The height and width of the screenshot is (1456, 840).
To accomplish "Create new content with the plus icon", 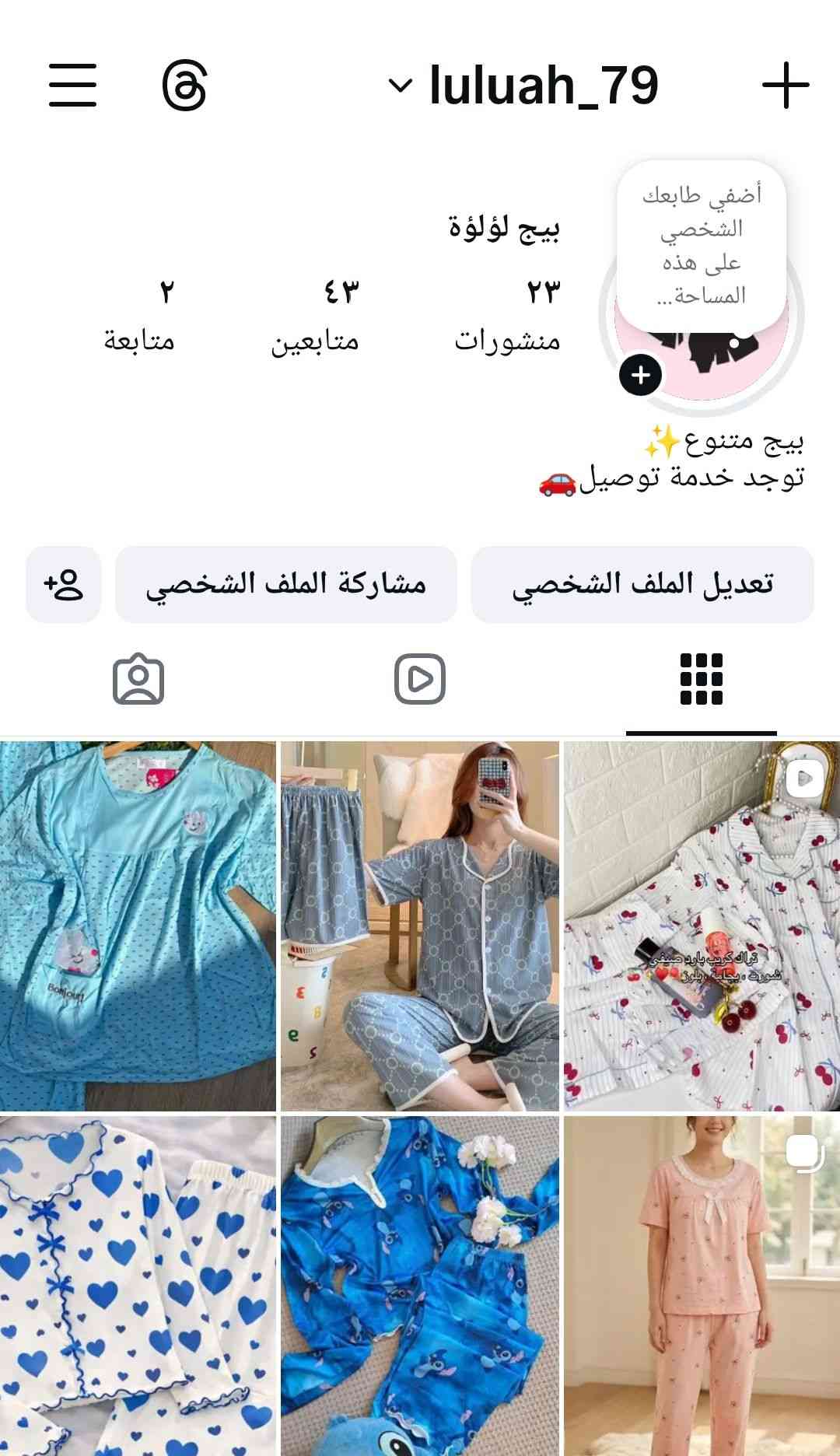I will coord(785,86).
